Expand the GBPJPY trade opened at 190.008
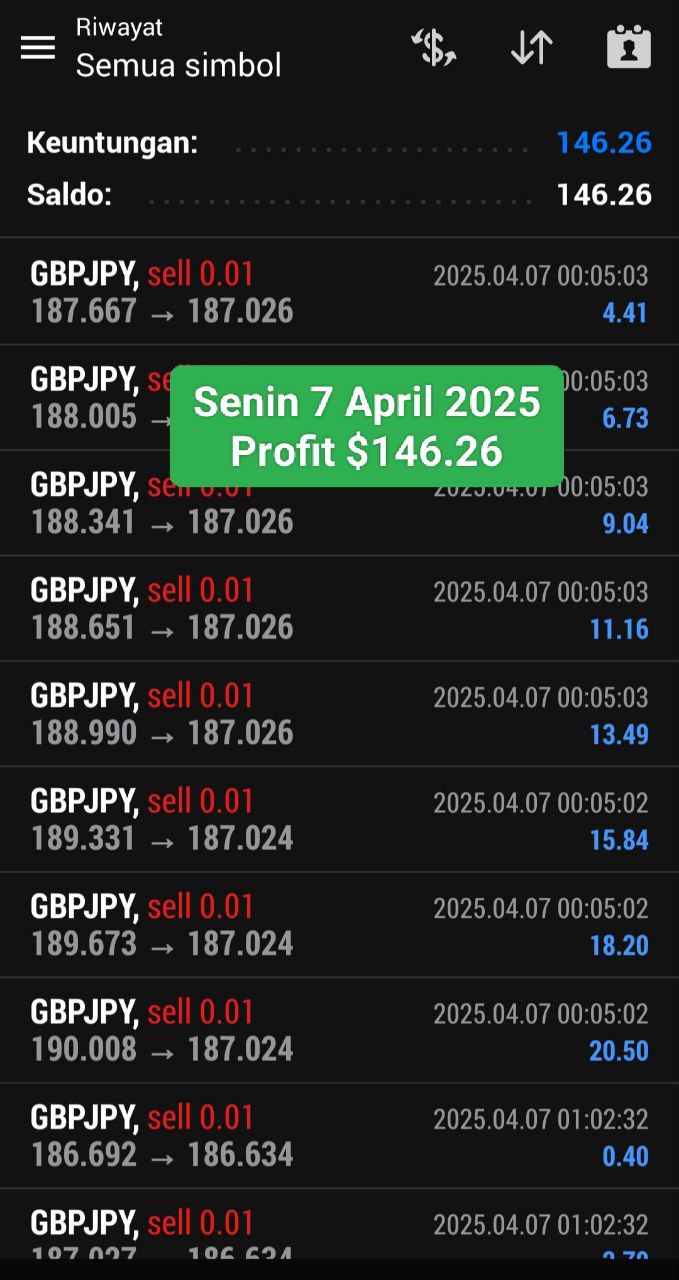679x1280 pixels. click(x=339, y=1031)
